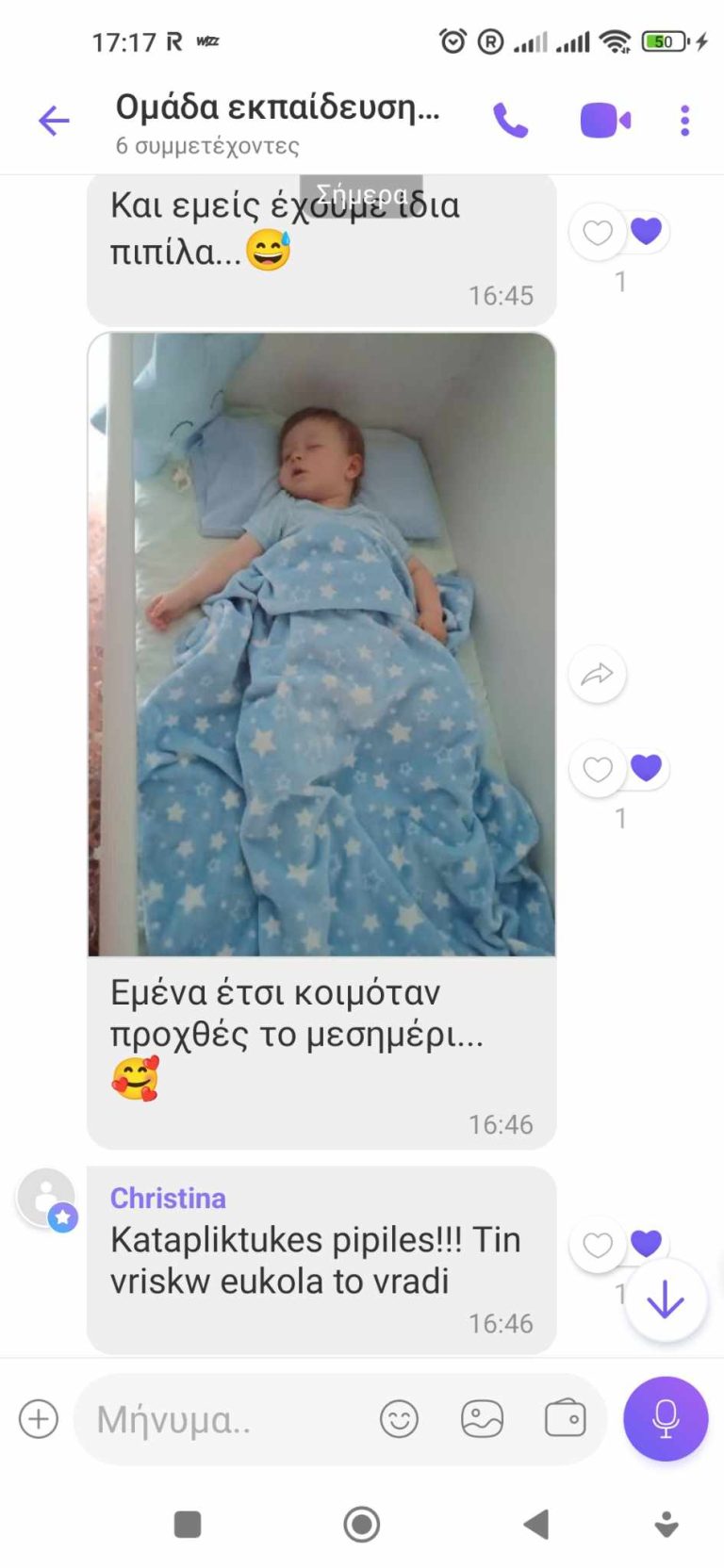Forward the baby photo message
The width and height of the screenshot is (724, 1568).
[598, 675]
